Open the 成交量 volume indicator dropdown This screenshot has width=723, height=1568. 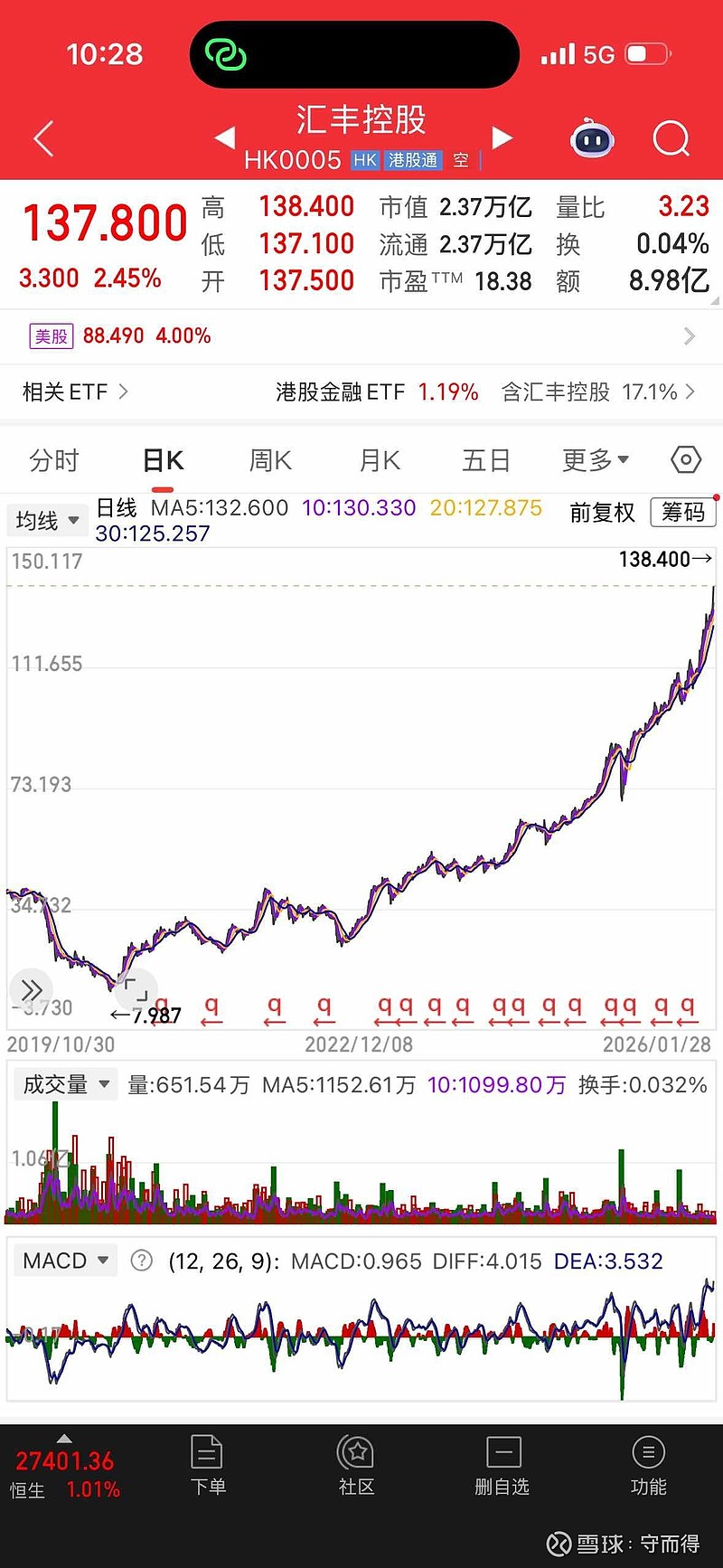[x=63, y=1083]
